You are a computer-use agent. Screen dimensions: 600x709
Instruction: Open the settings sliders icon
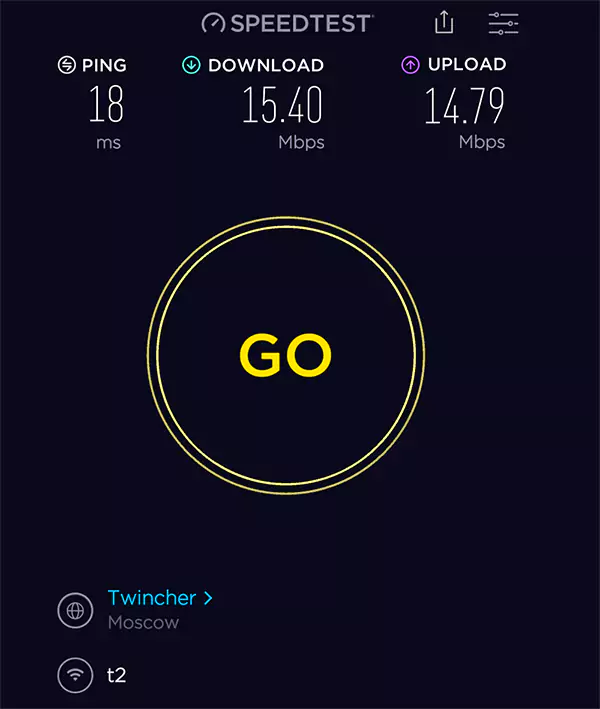coord(503,23)
